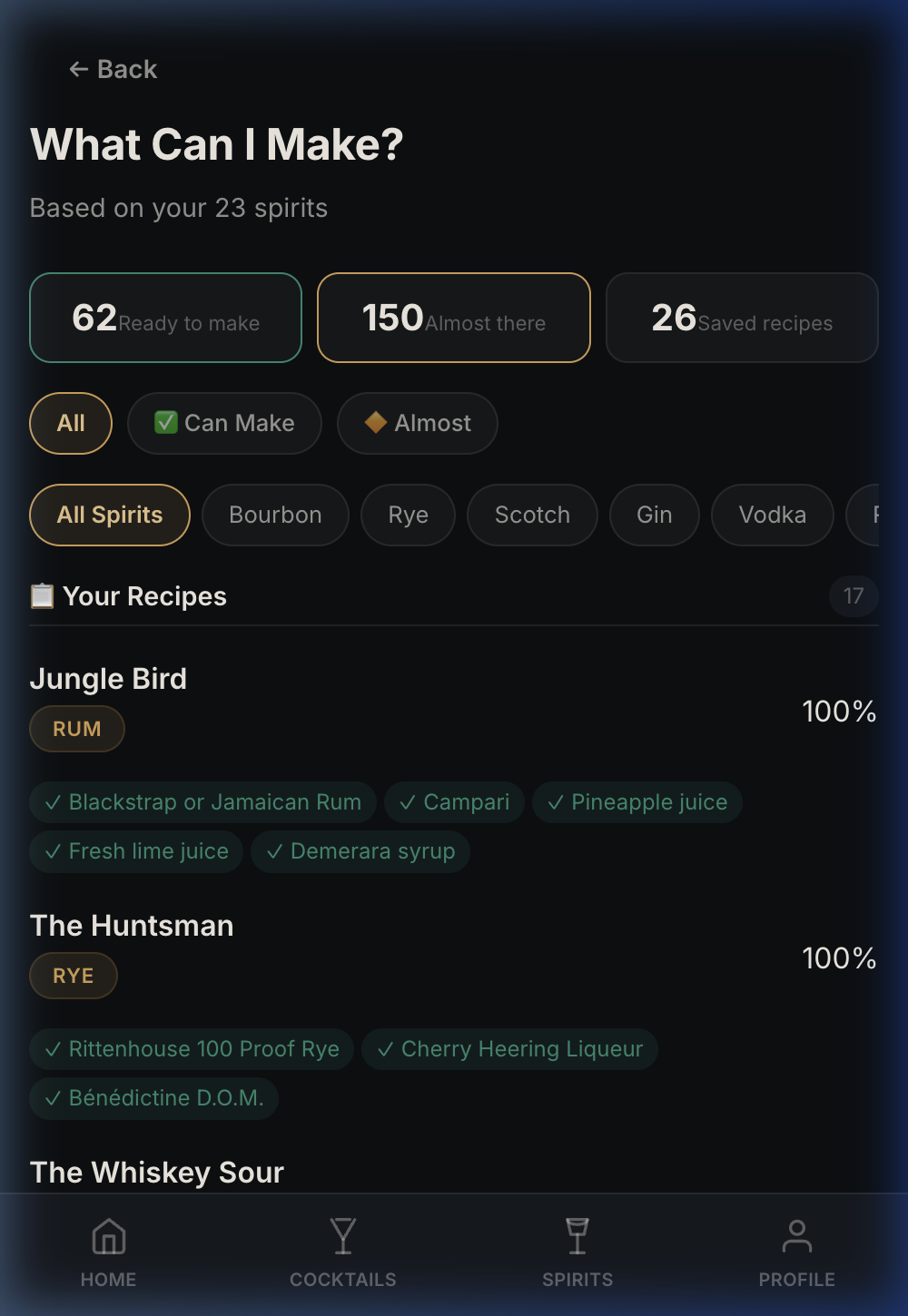
Task: Enable the Almost filter
Action: [x=417, y=423]
